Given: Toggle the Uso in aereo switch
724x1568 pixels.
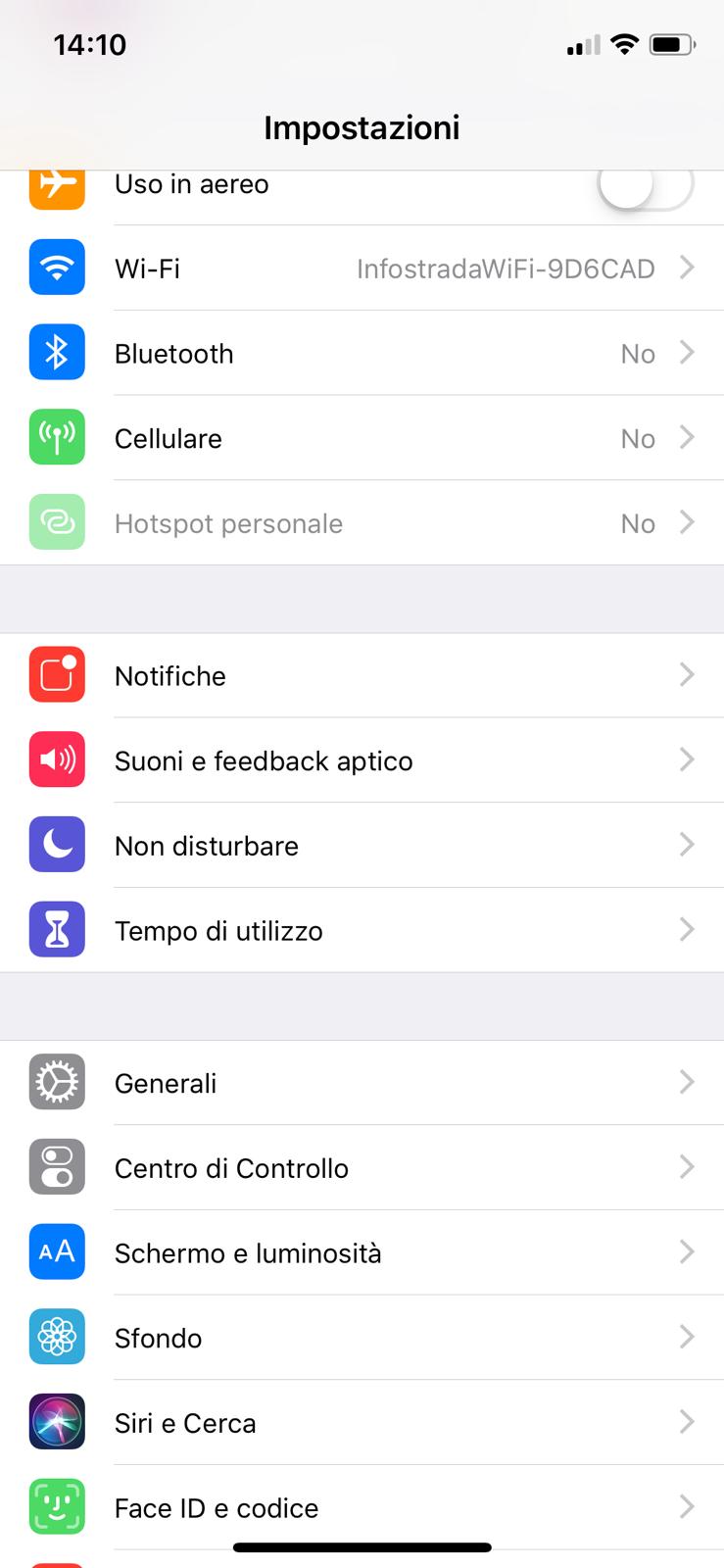Looking at the screenshot, I should (x=645, y=186).
